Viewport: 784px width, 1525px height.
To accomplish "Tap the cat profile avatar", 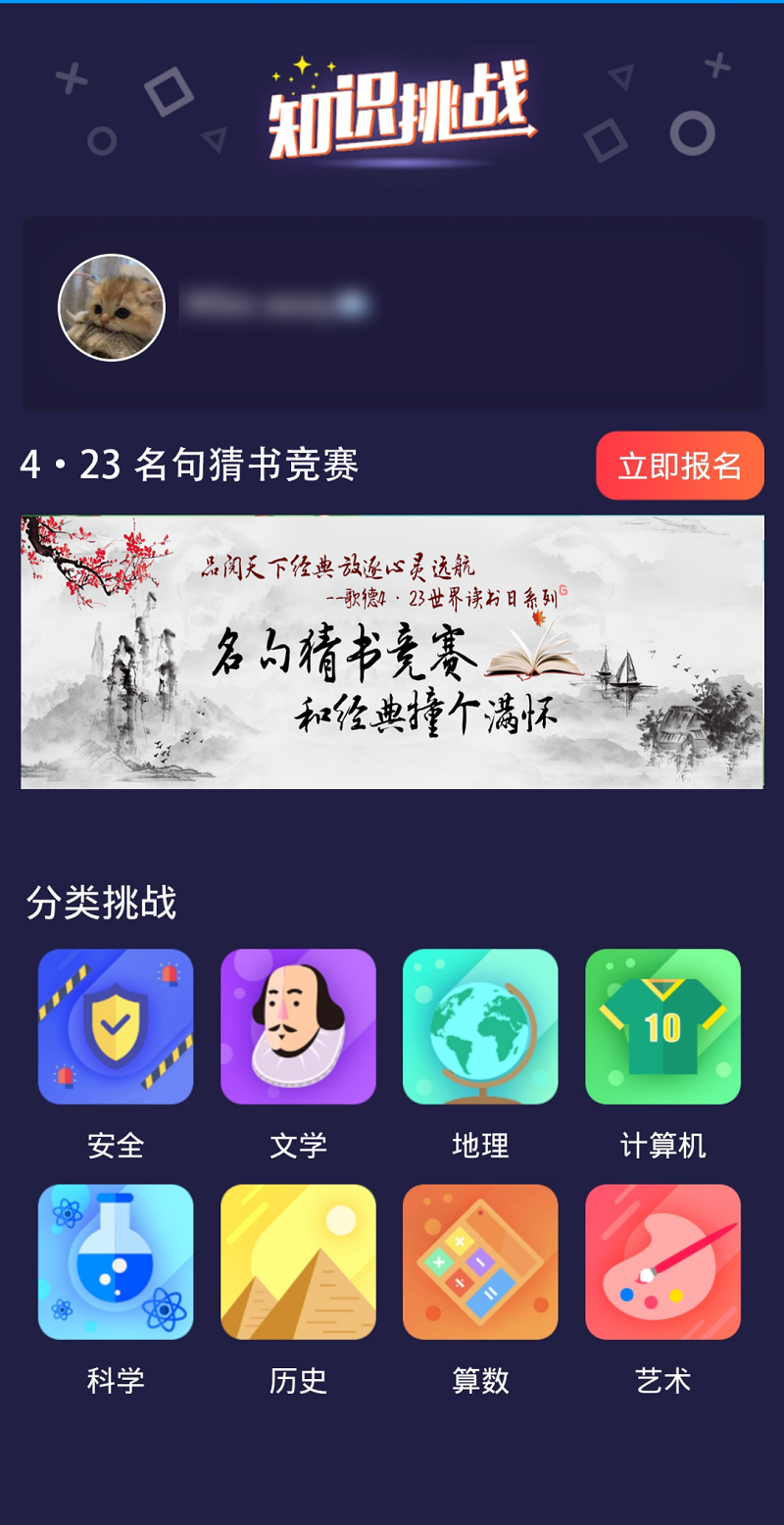I will pyautogui.click(x=112, y=308).
